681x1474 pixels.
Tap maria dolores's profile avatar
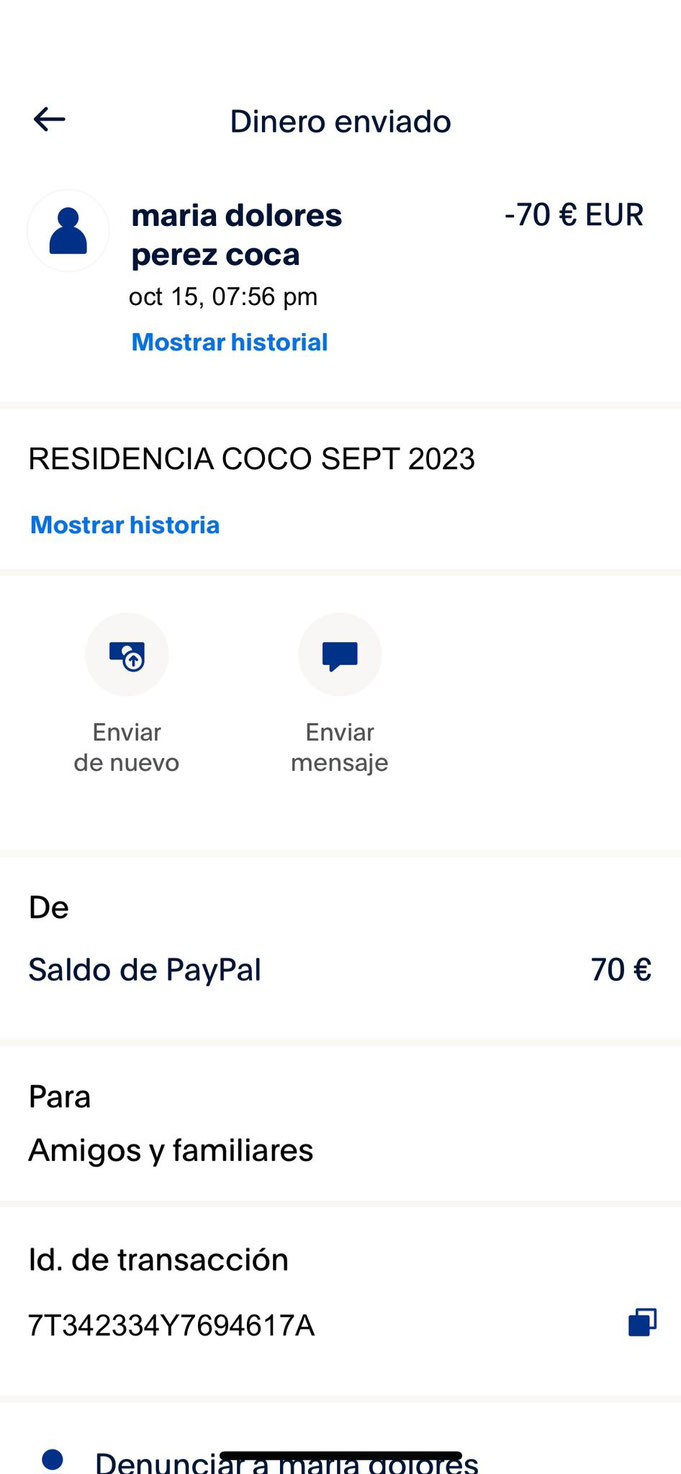click(x=68, y=231)
